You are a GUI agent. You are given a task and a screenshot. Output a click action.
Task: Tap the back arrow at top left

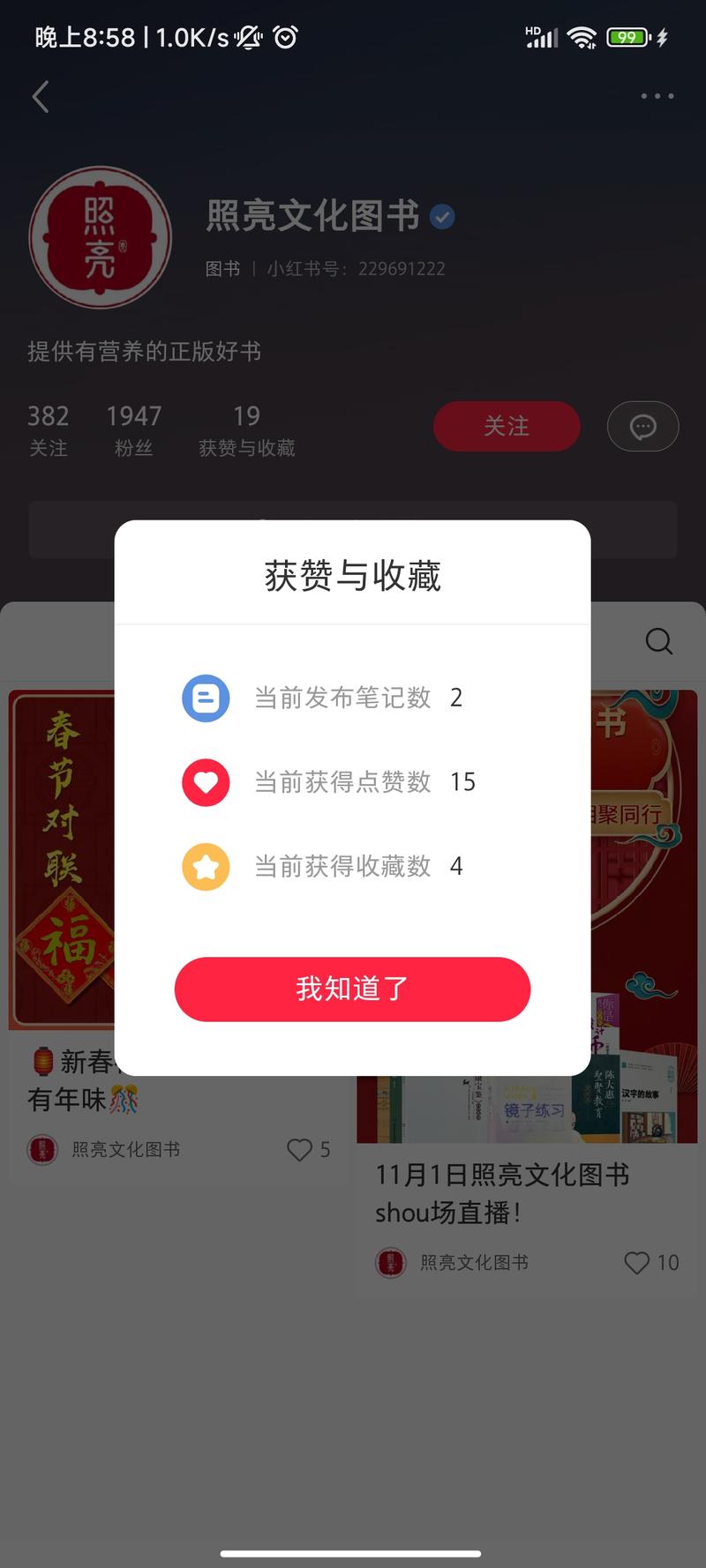tap(40, 97)
